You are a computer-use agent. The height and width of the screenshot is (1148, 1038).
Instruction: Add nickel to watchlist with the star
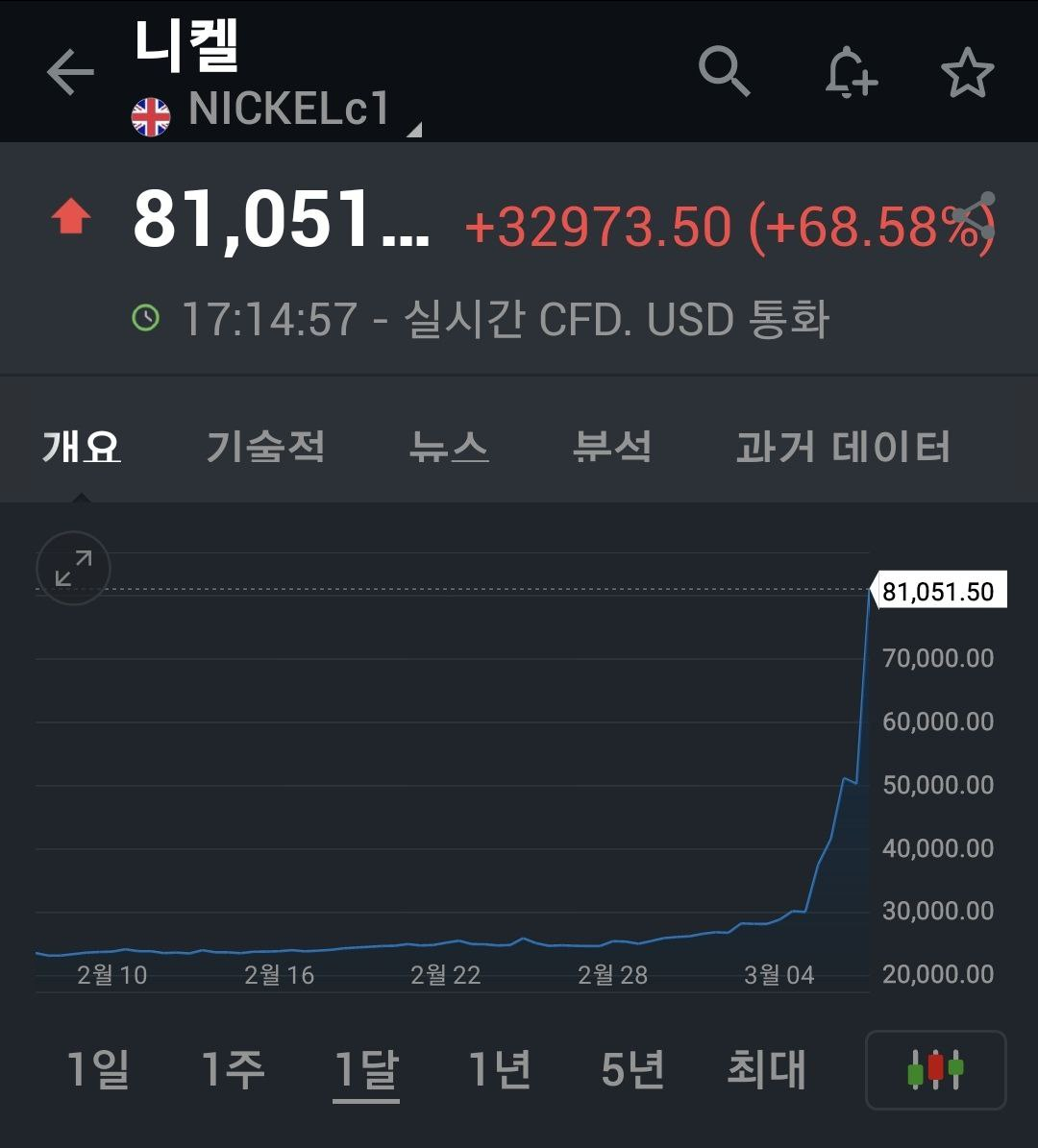(x=967, y=73)
